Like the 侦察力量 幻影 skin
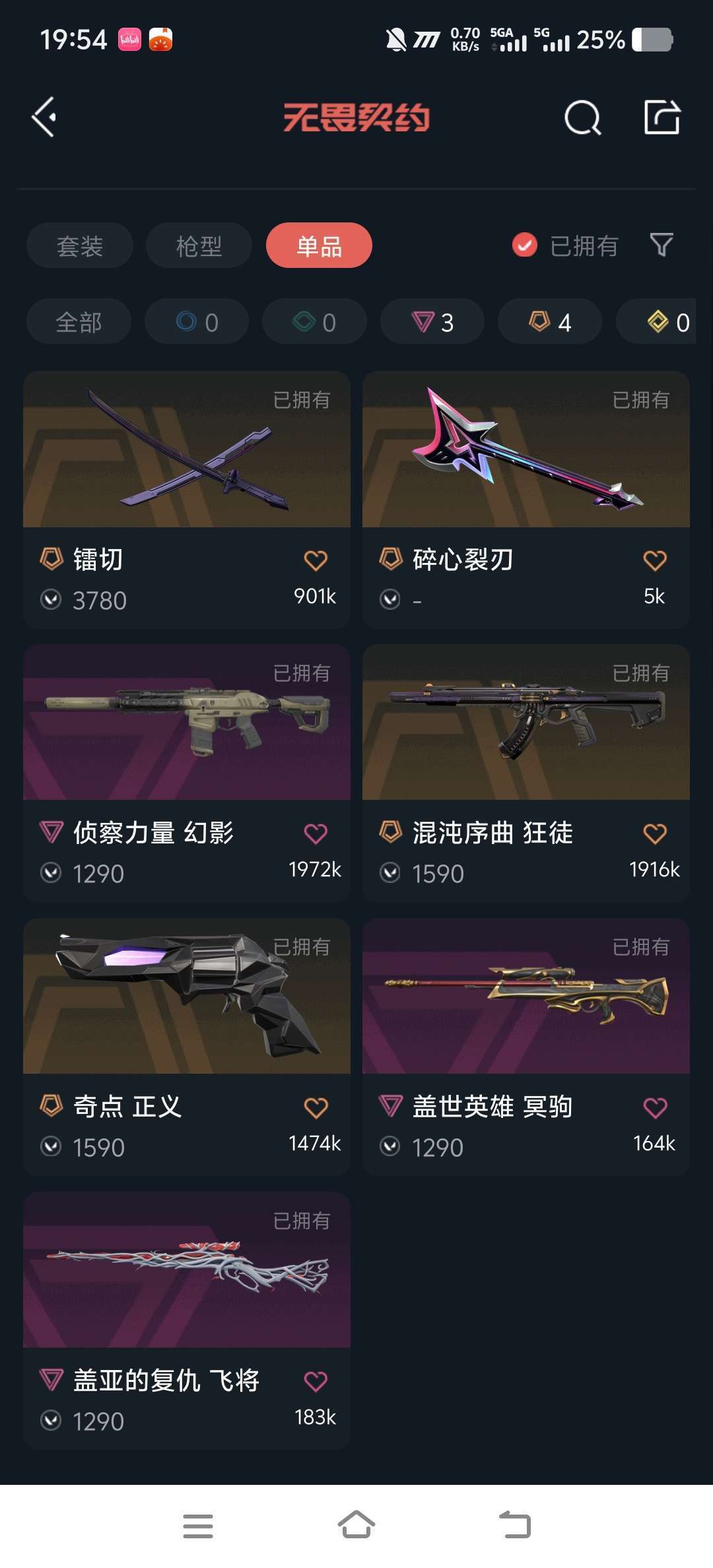 point(315,834)
